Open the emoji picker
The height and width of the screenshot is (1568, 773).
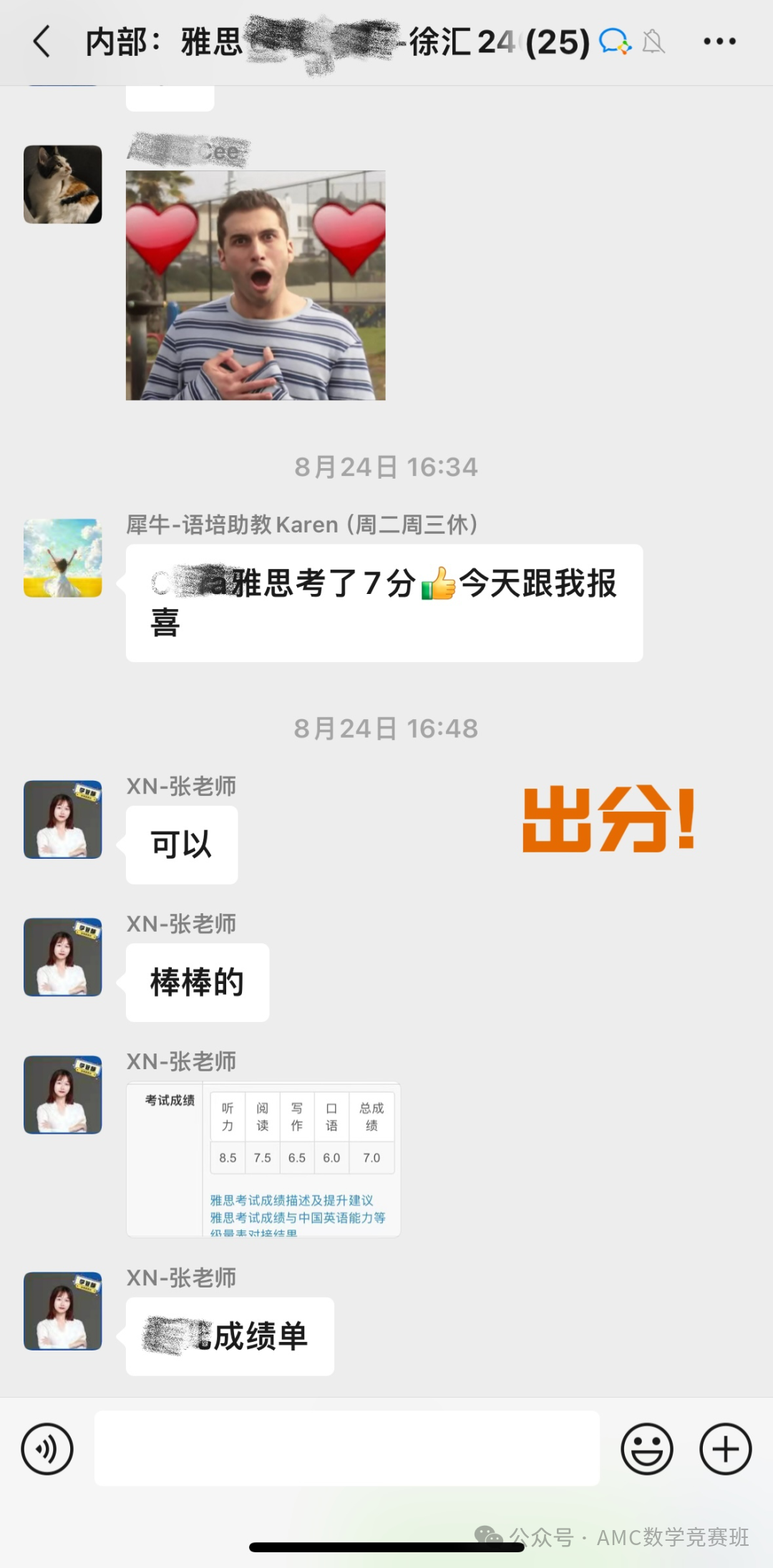pos(647,1449)
